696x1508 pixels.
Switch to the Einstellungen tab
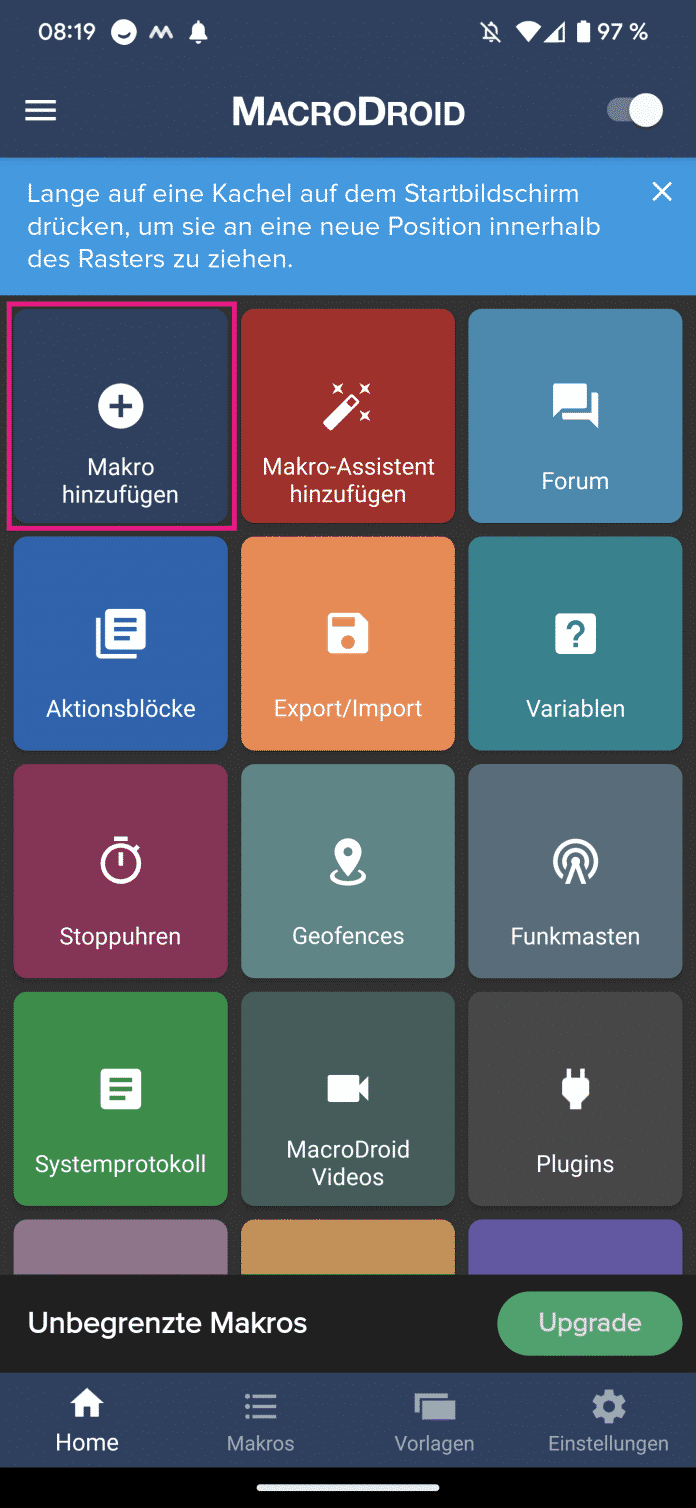point(608,1421)
